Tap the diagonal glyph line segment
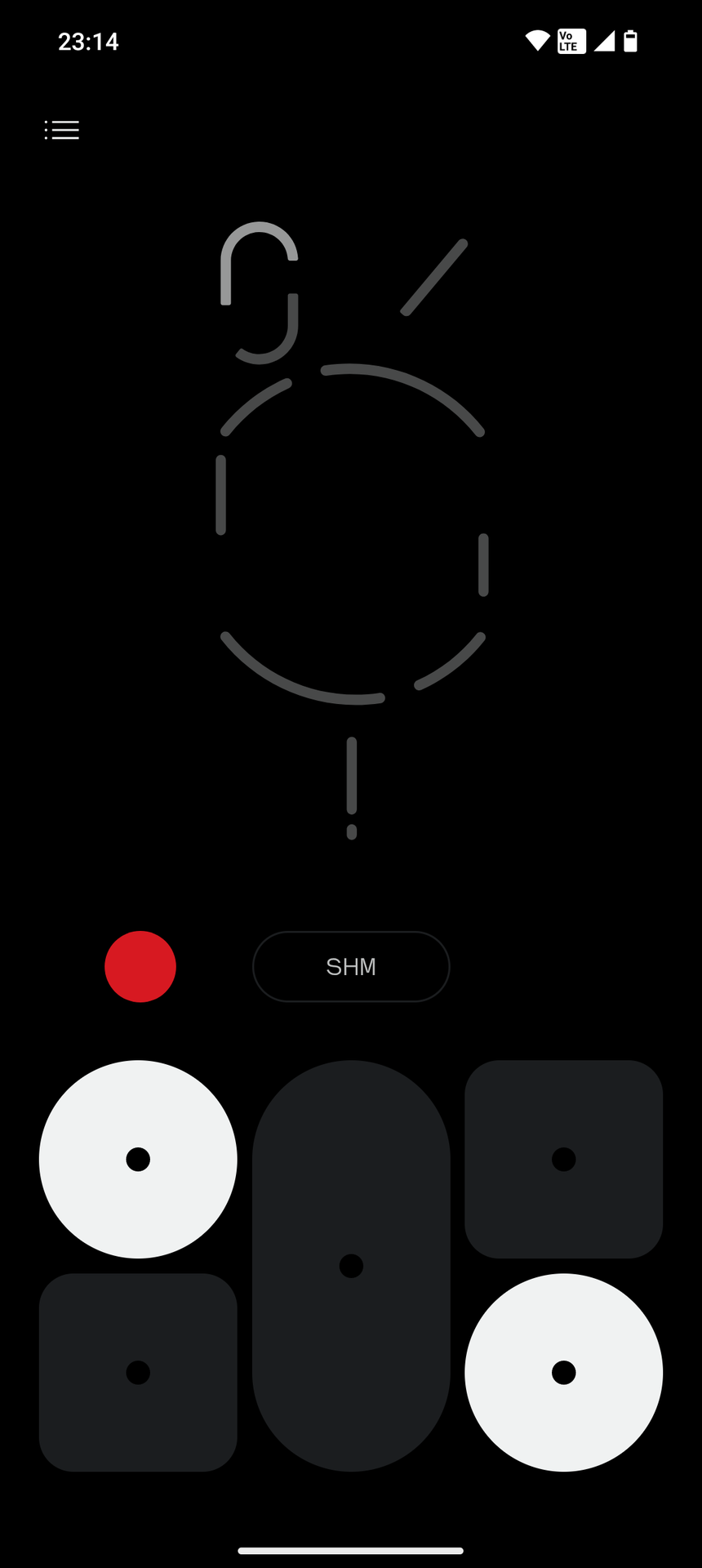702x1568 pixels. (433, 278)
